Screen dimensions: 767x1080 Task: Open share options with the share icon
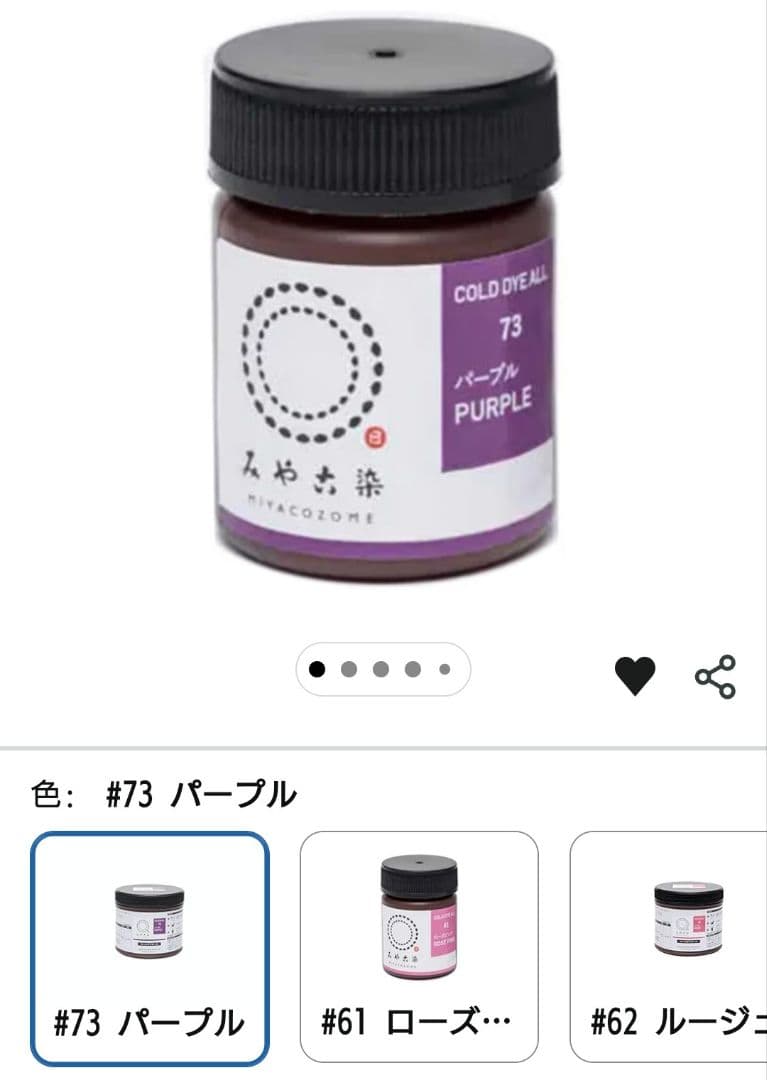point(716,676)
